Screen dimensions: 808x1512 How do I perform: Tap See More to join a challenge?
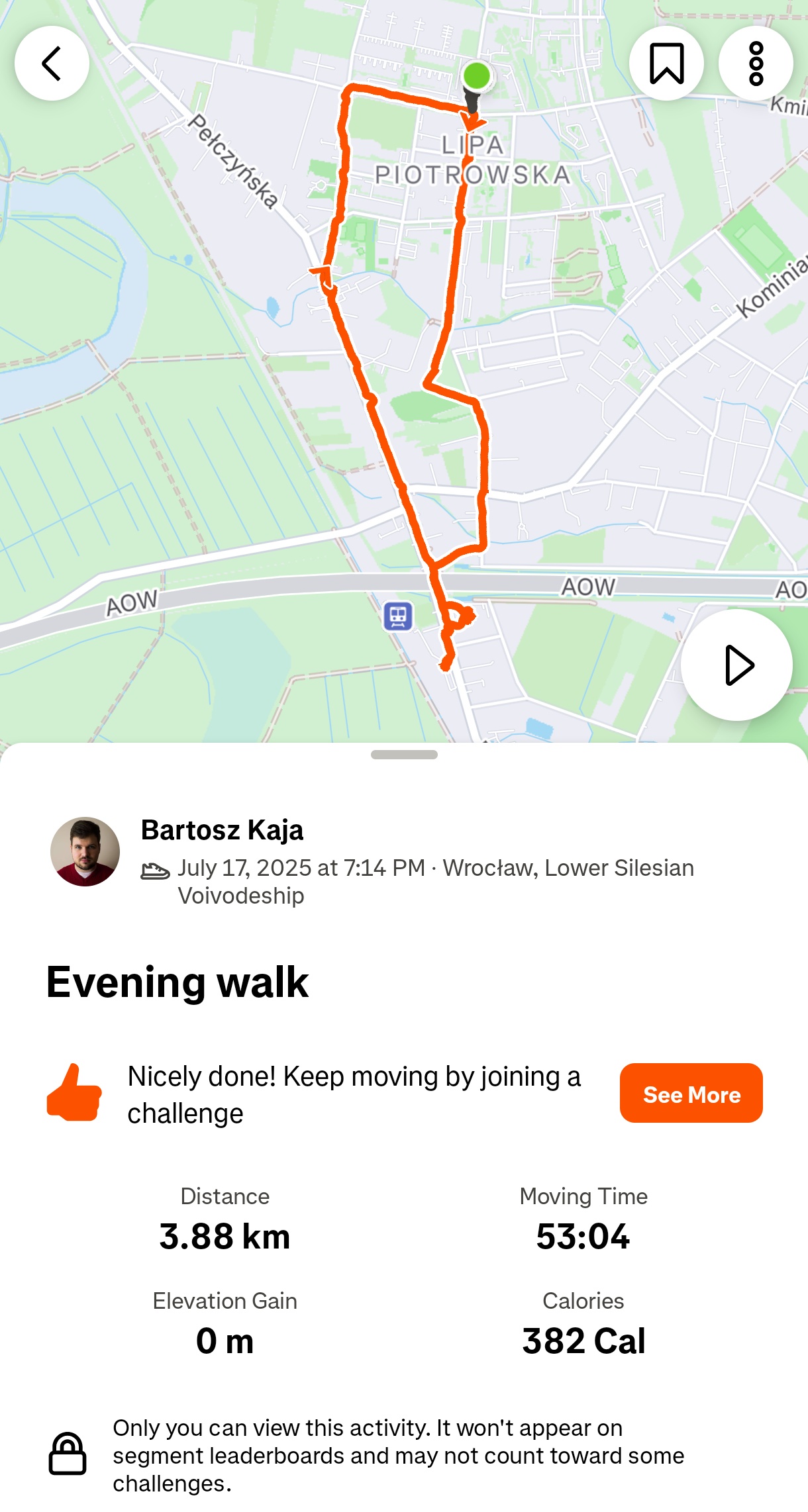(691, 1093)
